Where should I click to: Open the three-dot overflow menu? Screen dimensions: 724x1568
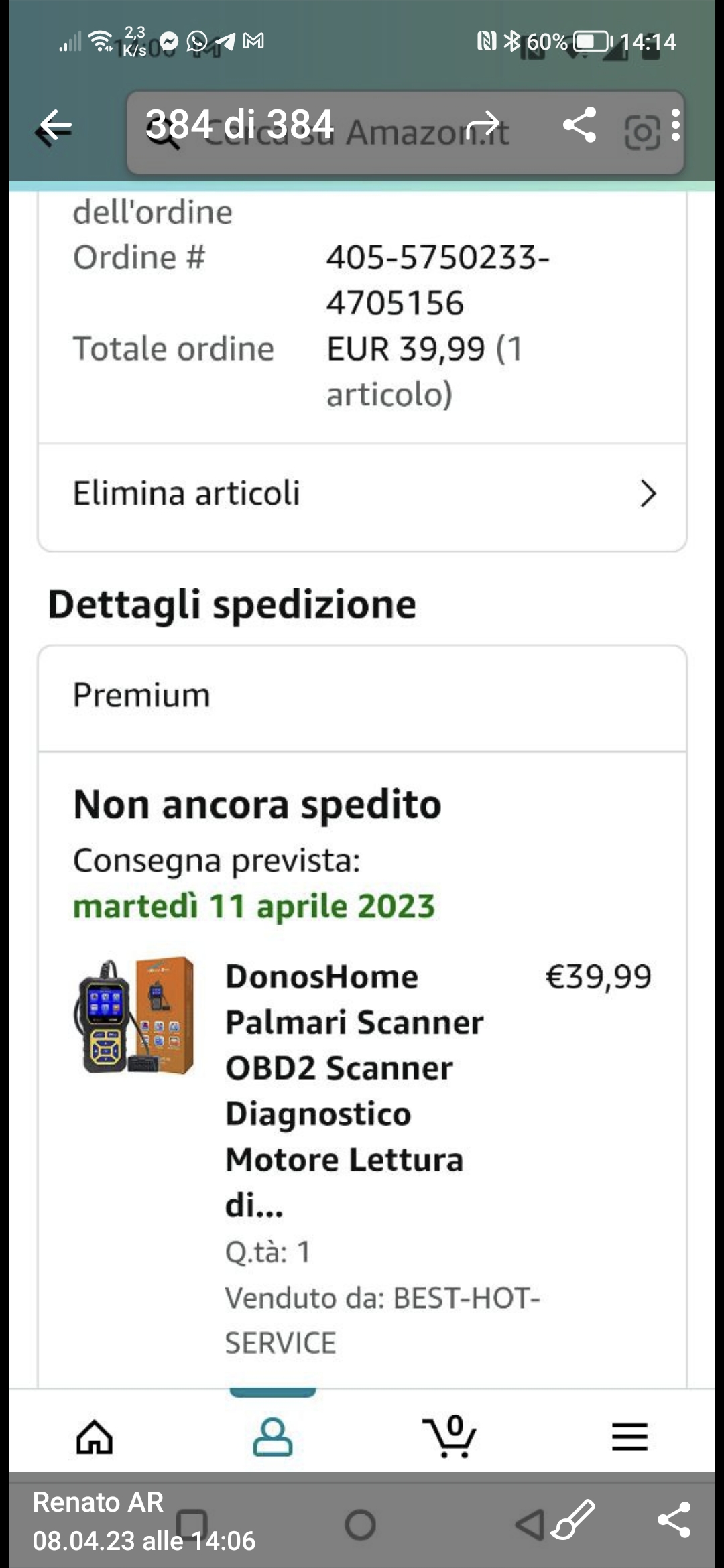coord(676,125)
